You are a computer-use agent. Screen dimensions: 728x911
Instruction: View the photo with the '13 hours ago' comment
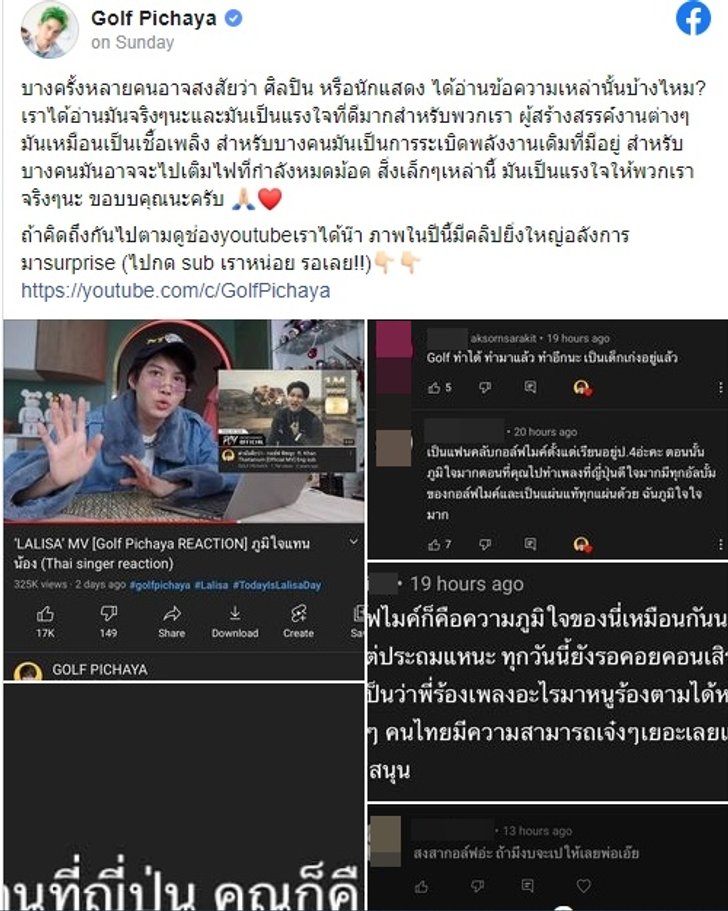tap(547, 857)
